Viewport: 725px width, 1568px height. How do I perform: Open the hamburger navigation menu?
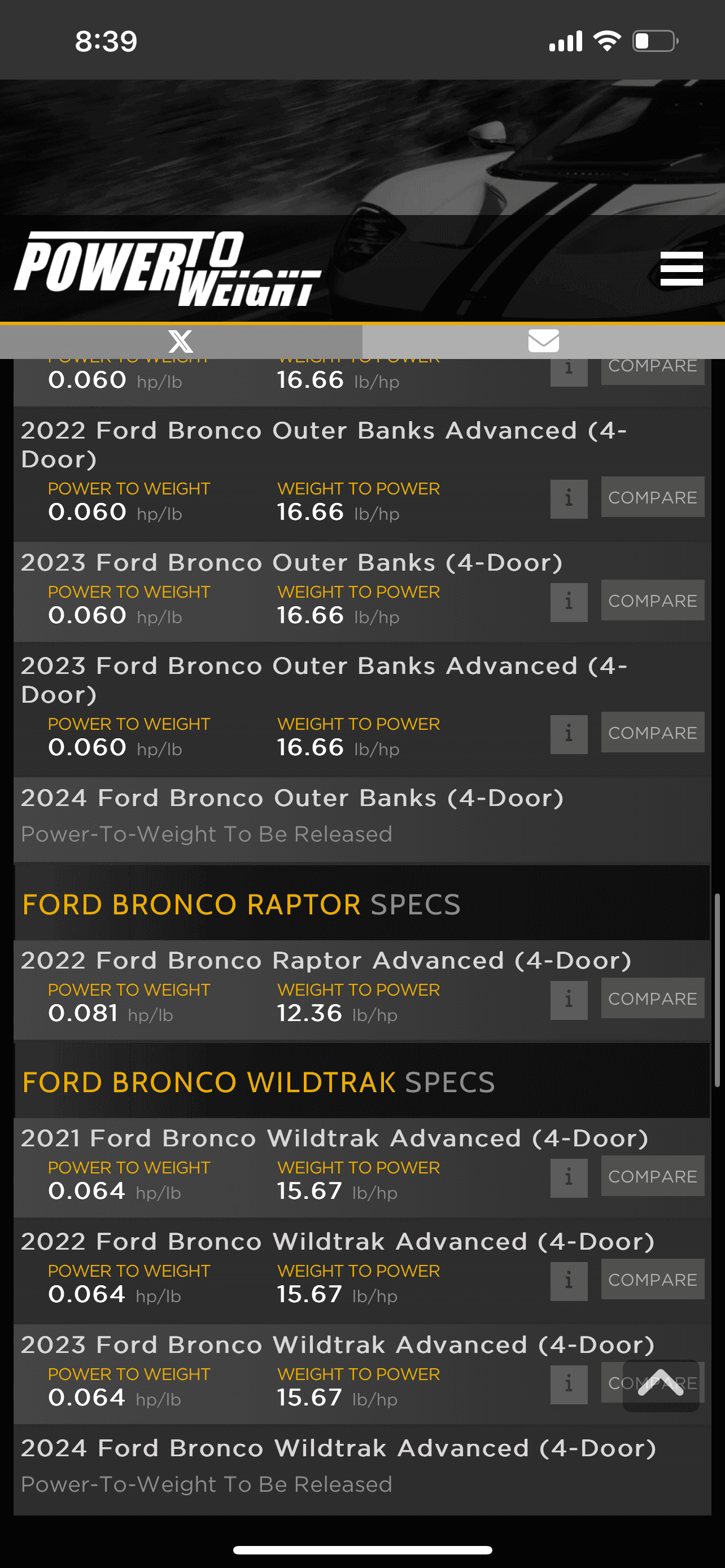680,266
